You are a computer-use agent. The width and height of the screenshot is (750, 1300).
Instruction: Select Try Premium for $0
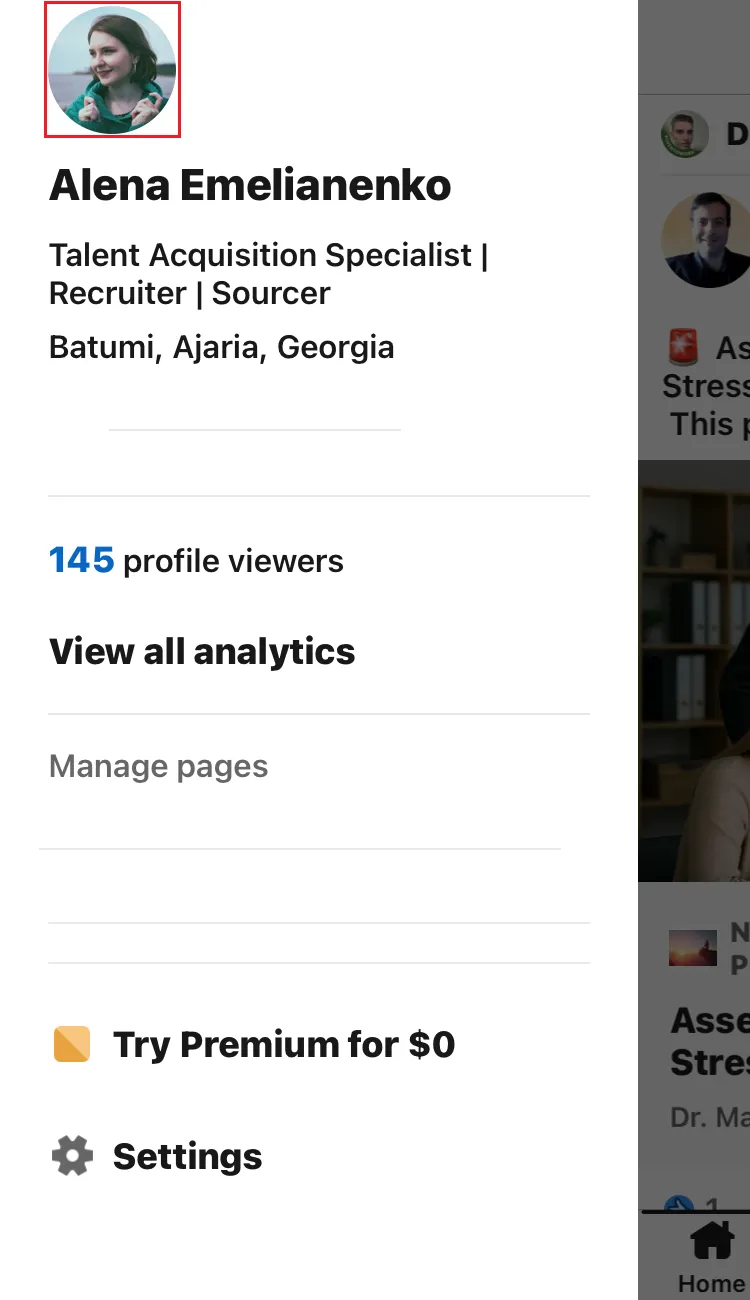284,1045
